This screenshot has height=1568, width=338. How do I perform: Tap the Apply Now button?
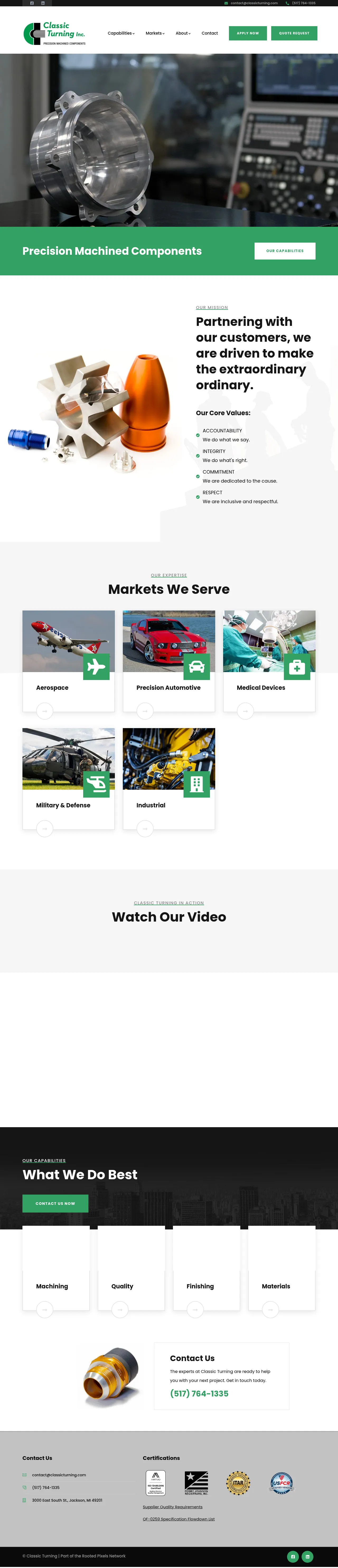pyautogui.click(x=247, y=34)
